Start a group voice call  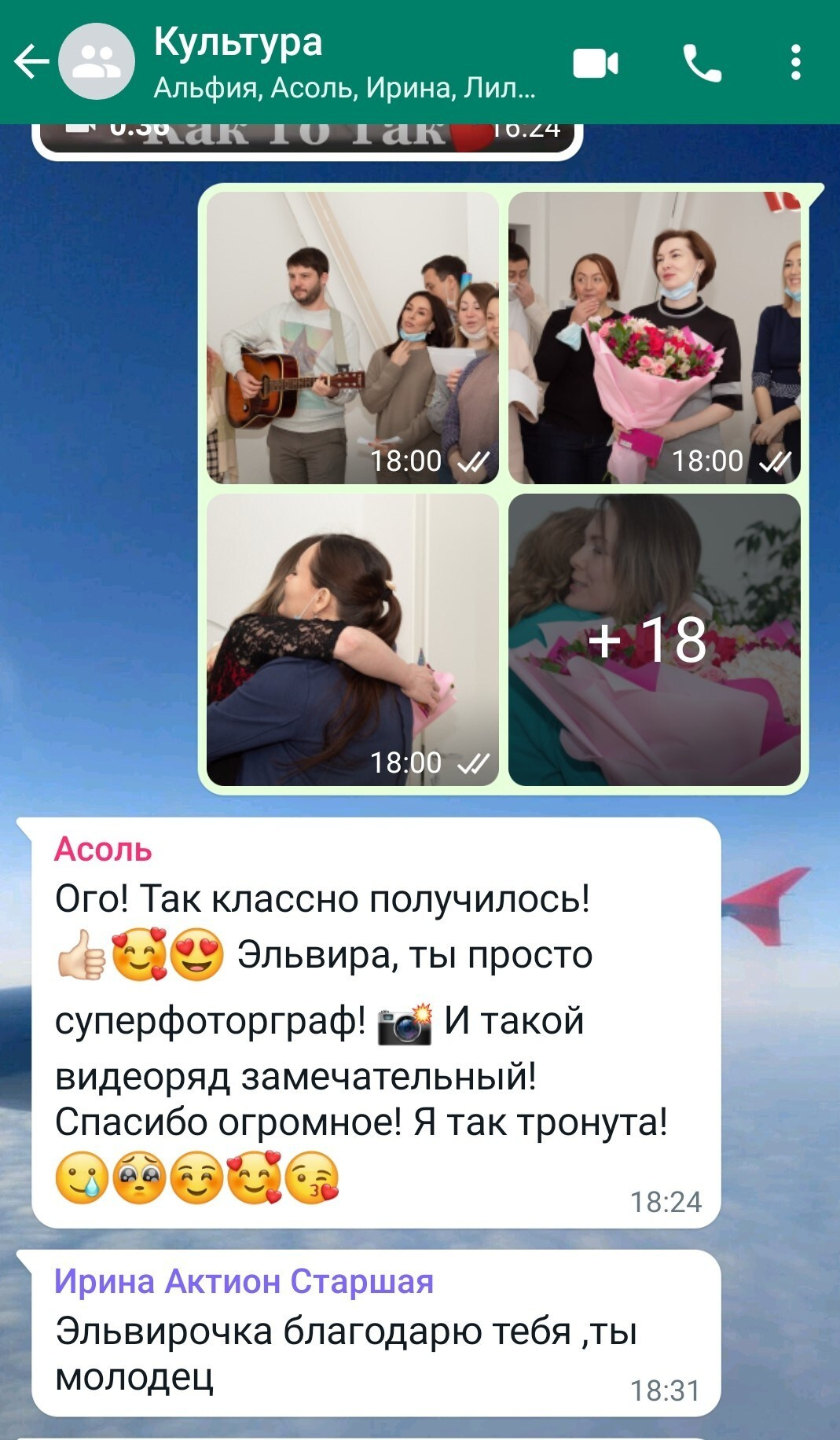[701, 63]
